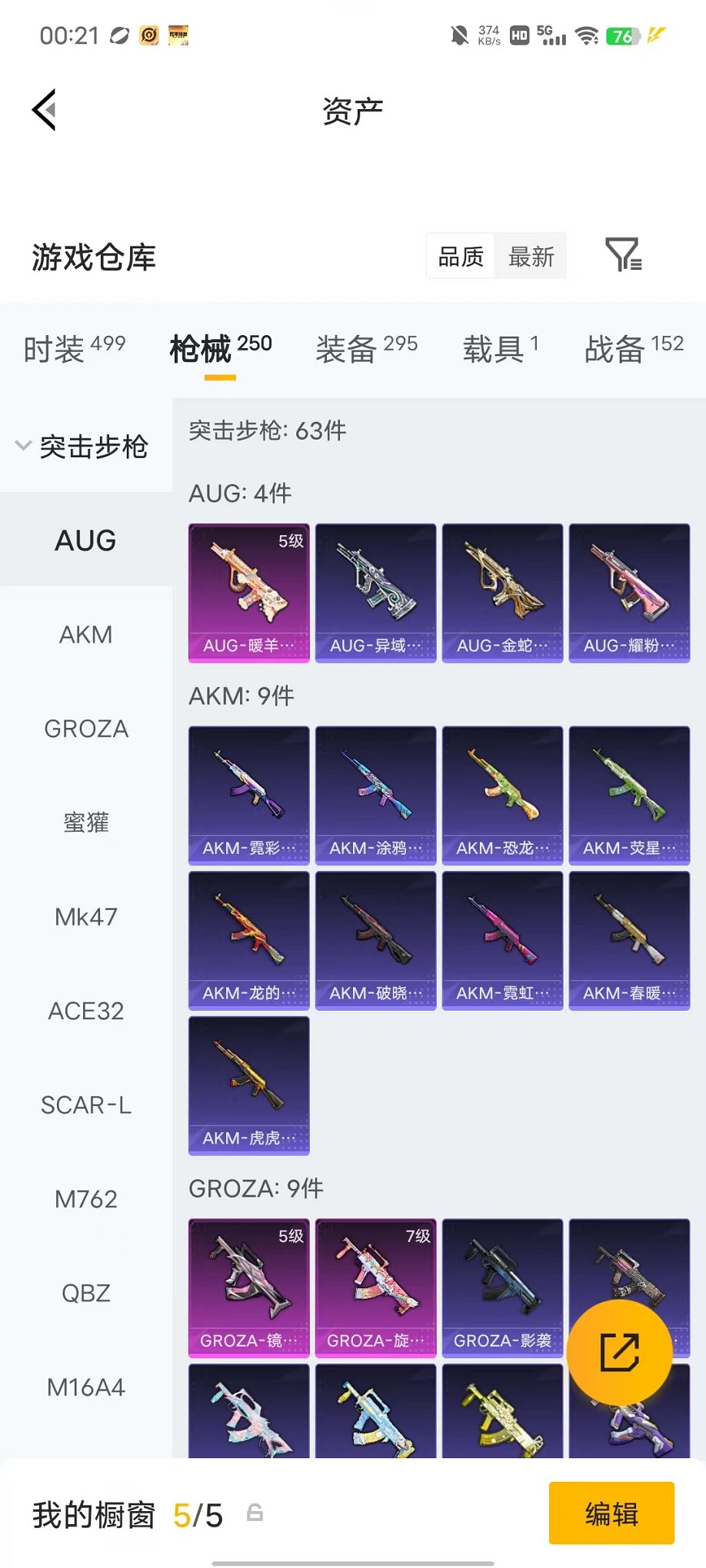The image size is (706, 1568).
Task: Switch to the 战备 tab
Action: coord(634,349)
